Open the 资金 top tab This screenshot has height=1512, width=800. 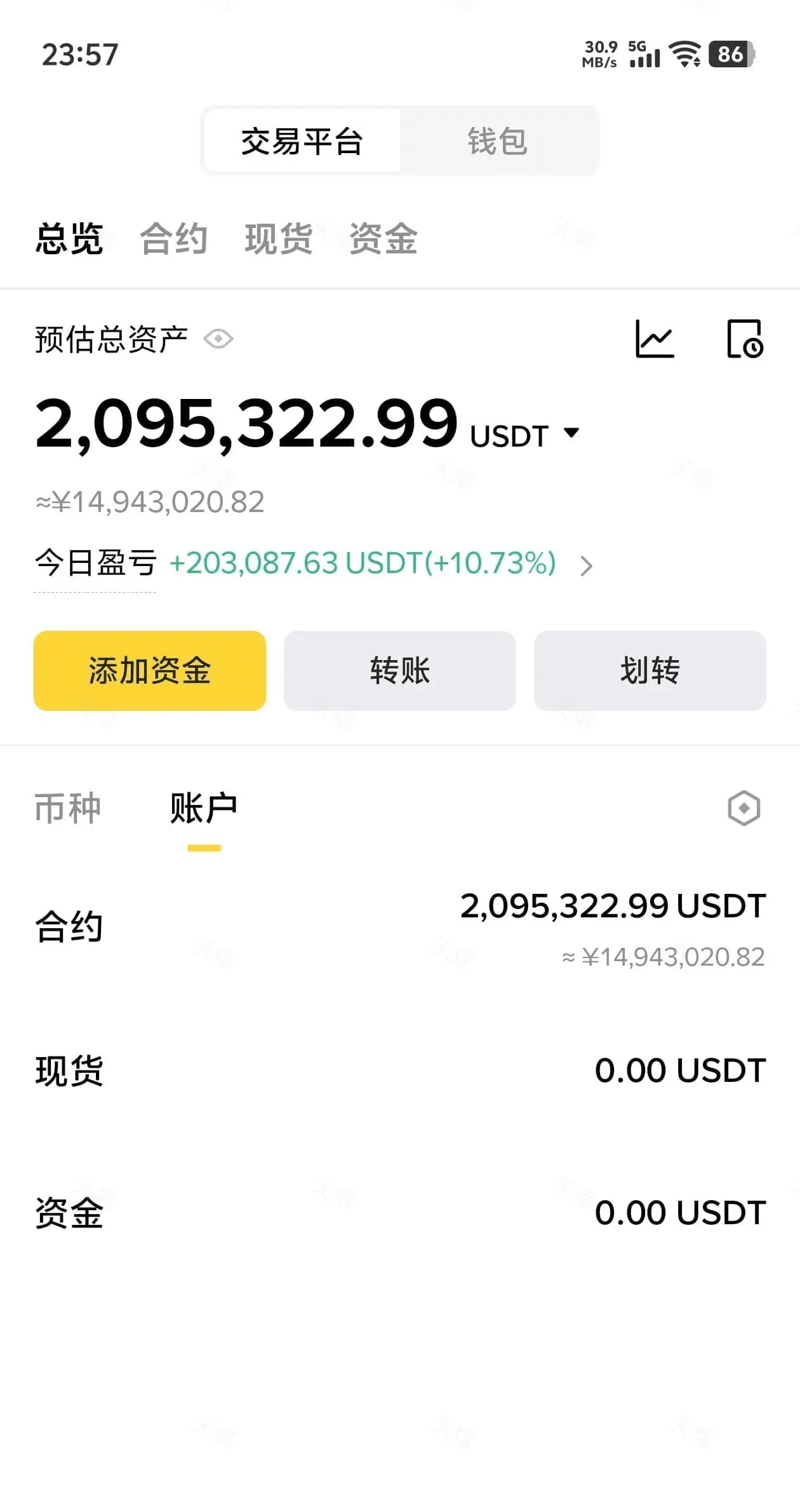383,239
